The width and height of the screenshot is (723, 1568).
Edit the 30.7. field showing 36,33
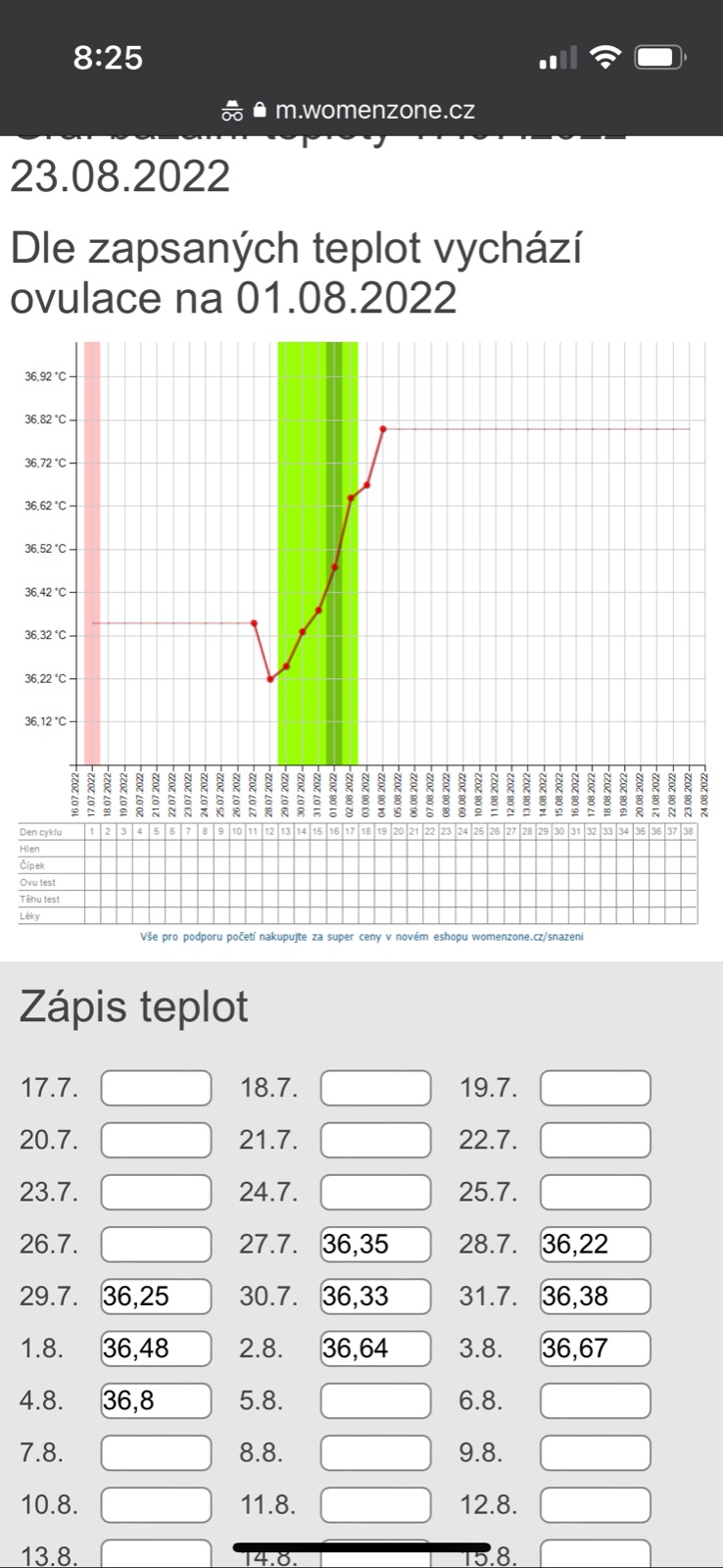click(375, 1296)
